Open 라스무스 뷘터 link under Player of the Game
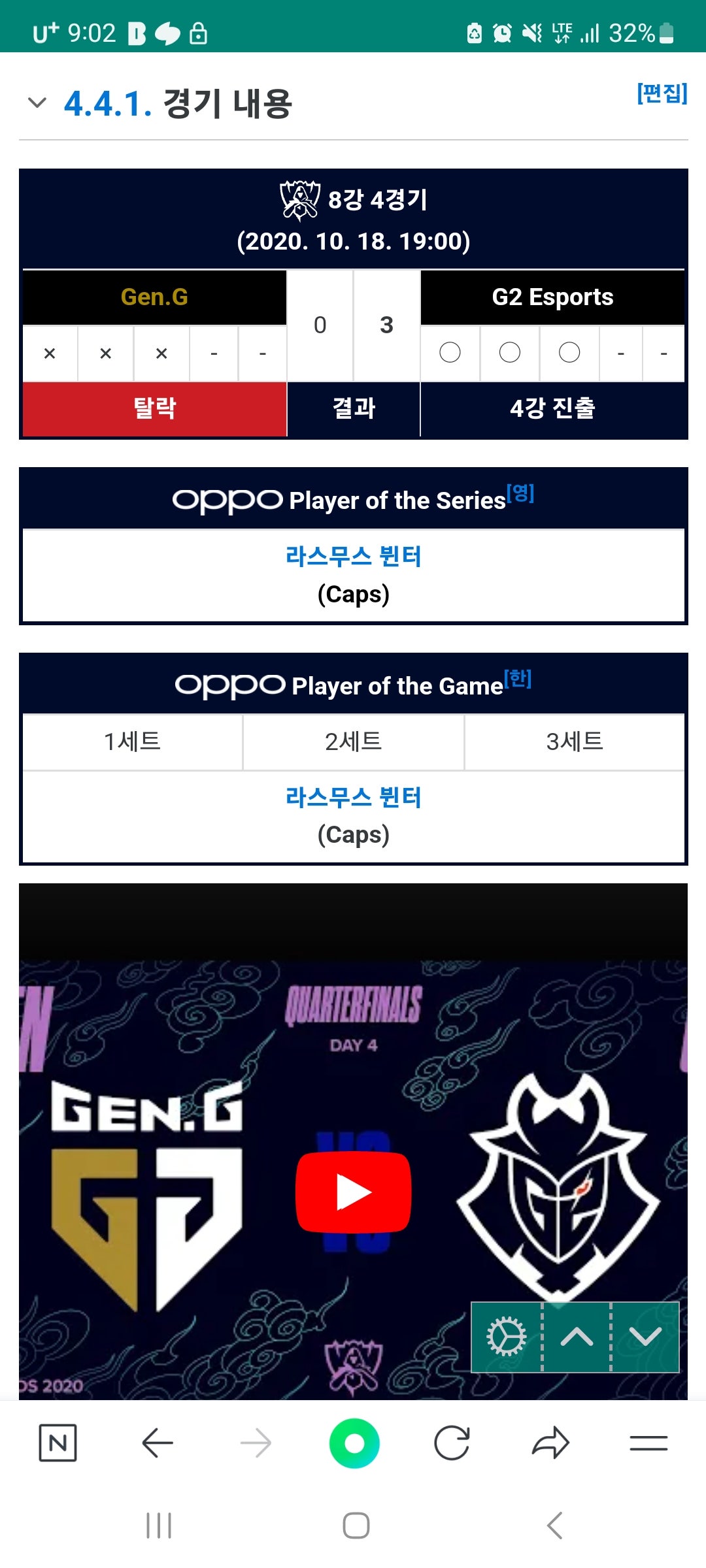 pos(353,797)
